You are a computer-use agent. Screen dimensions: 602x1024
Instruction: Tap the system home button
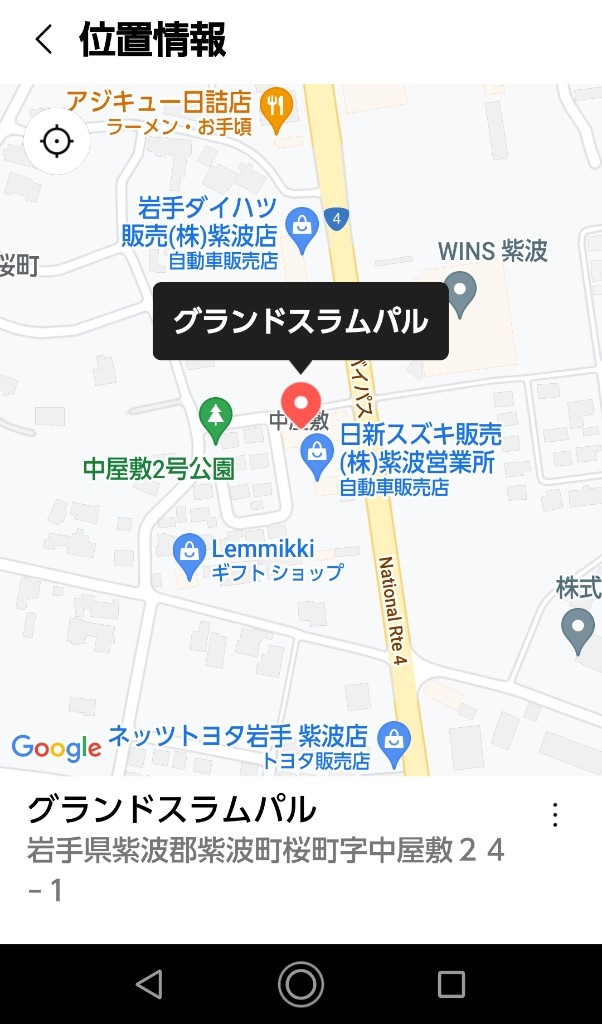tap(301, 984)
